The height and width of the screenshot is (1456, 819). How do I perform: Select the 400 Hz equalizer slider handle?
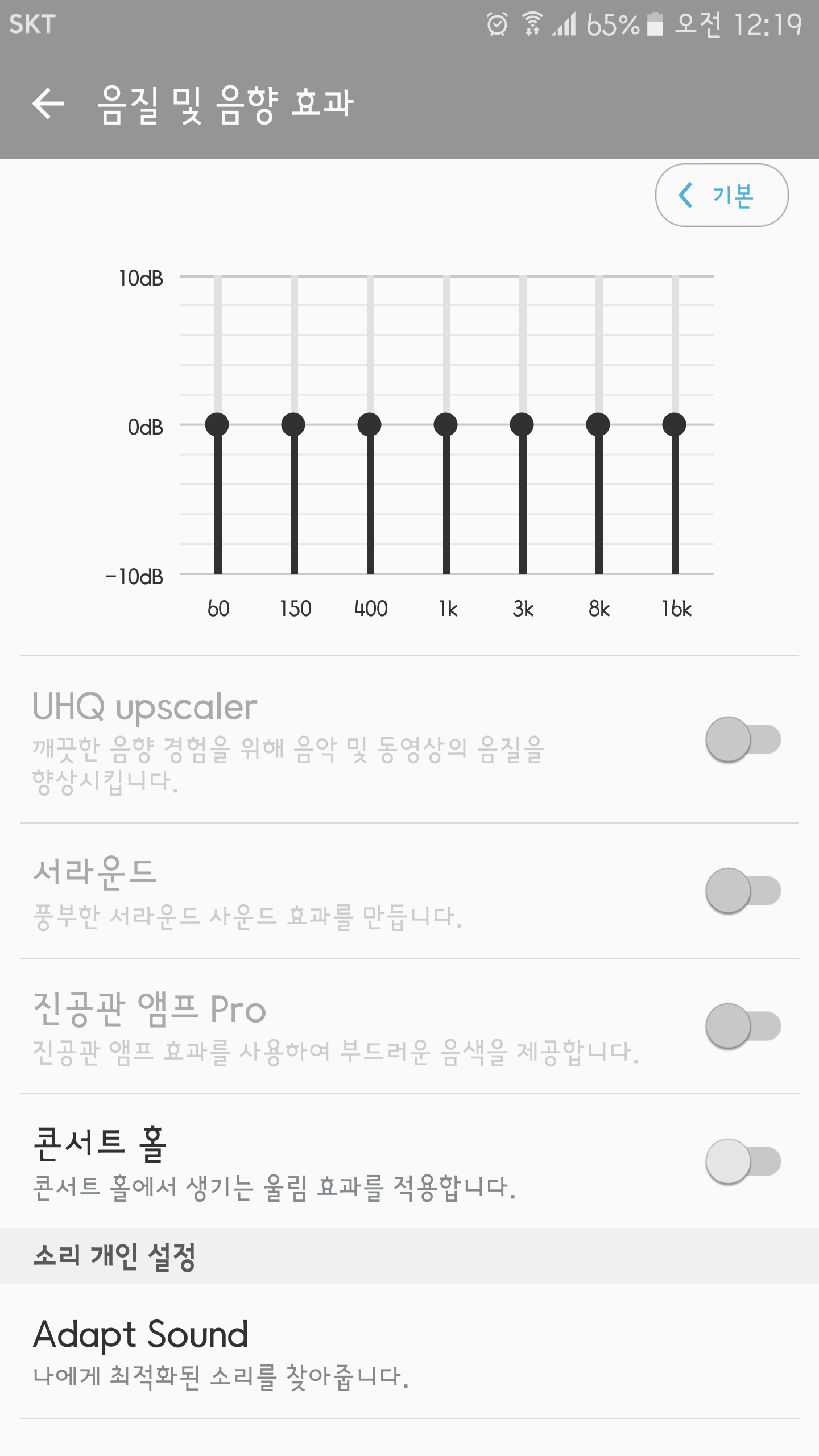370,424
